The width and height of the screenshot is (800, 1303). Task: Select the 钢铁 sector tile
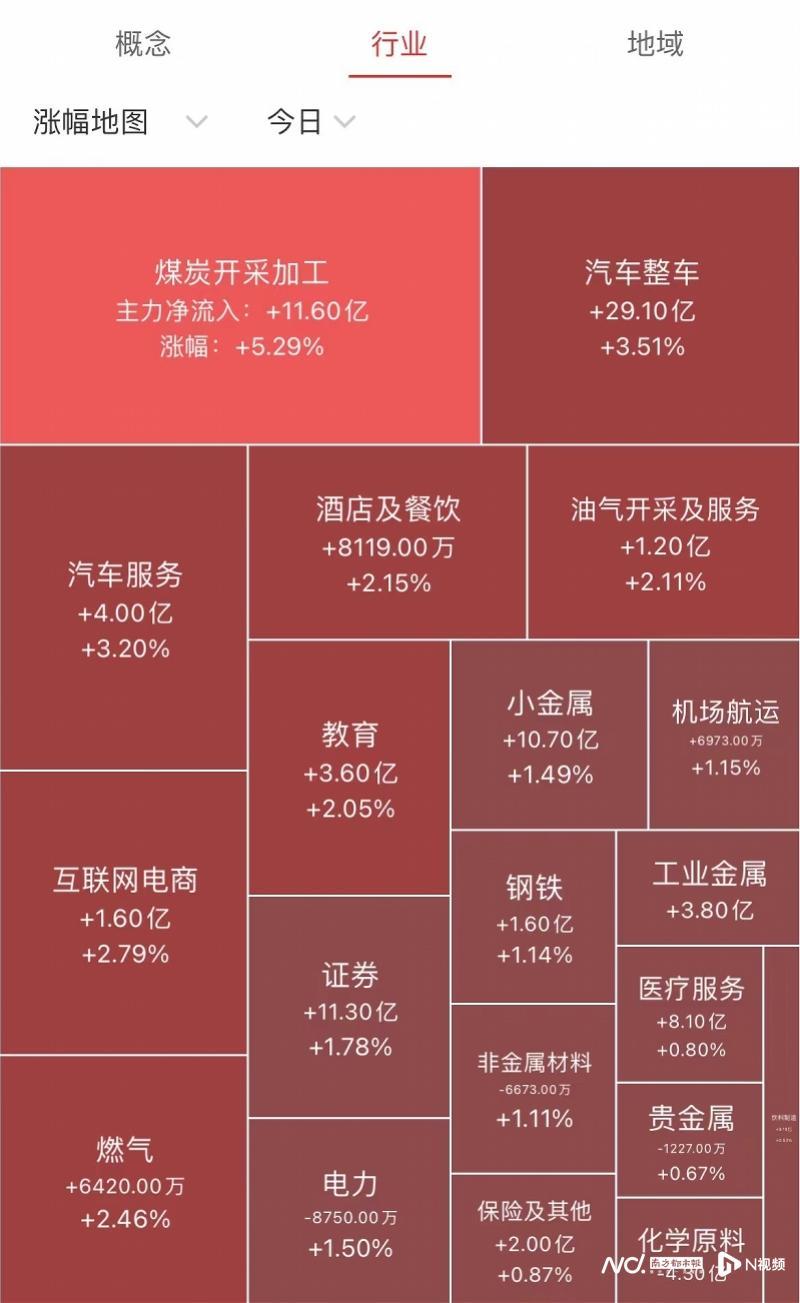[533, 916]
